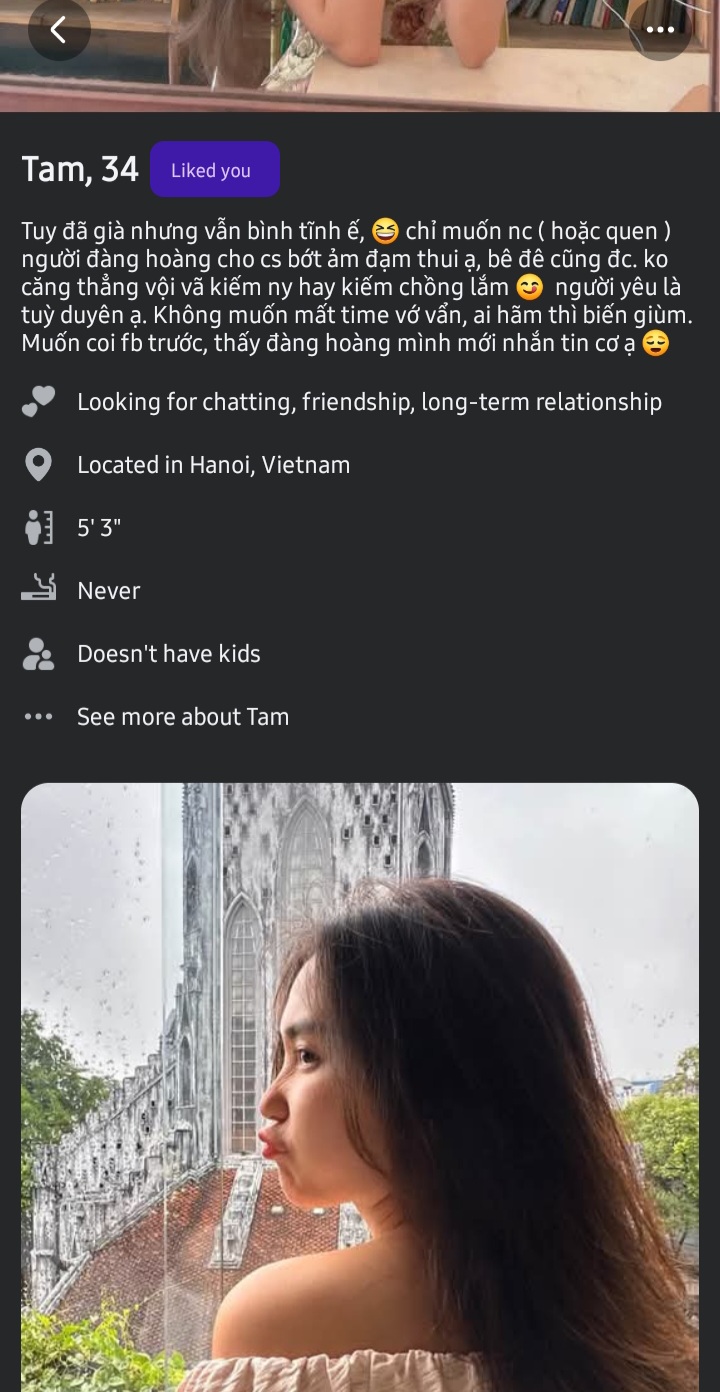Viewport: 720px width, 1392px height.
Task: Go back using the top-left arrow
Action: tap(59, 30)
